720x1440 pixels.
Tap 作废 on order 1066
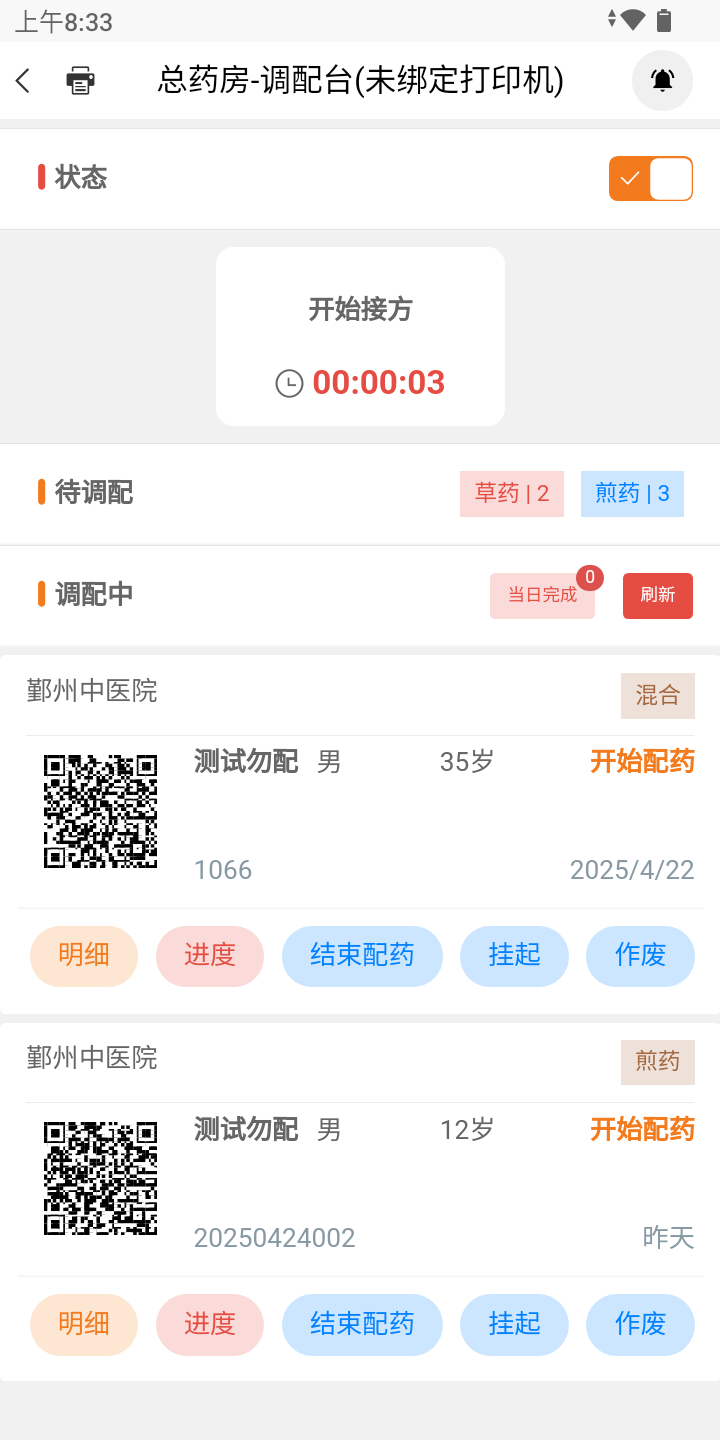[640, 956]
